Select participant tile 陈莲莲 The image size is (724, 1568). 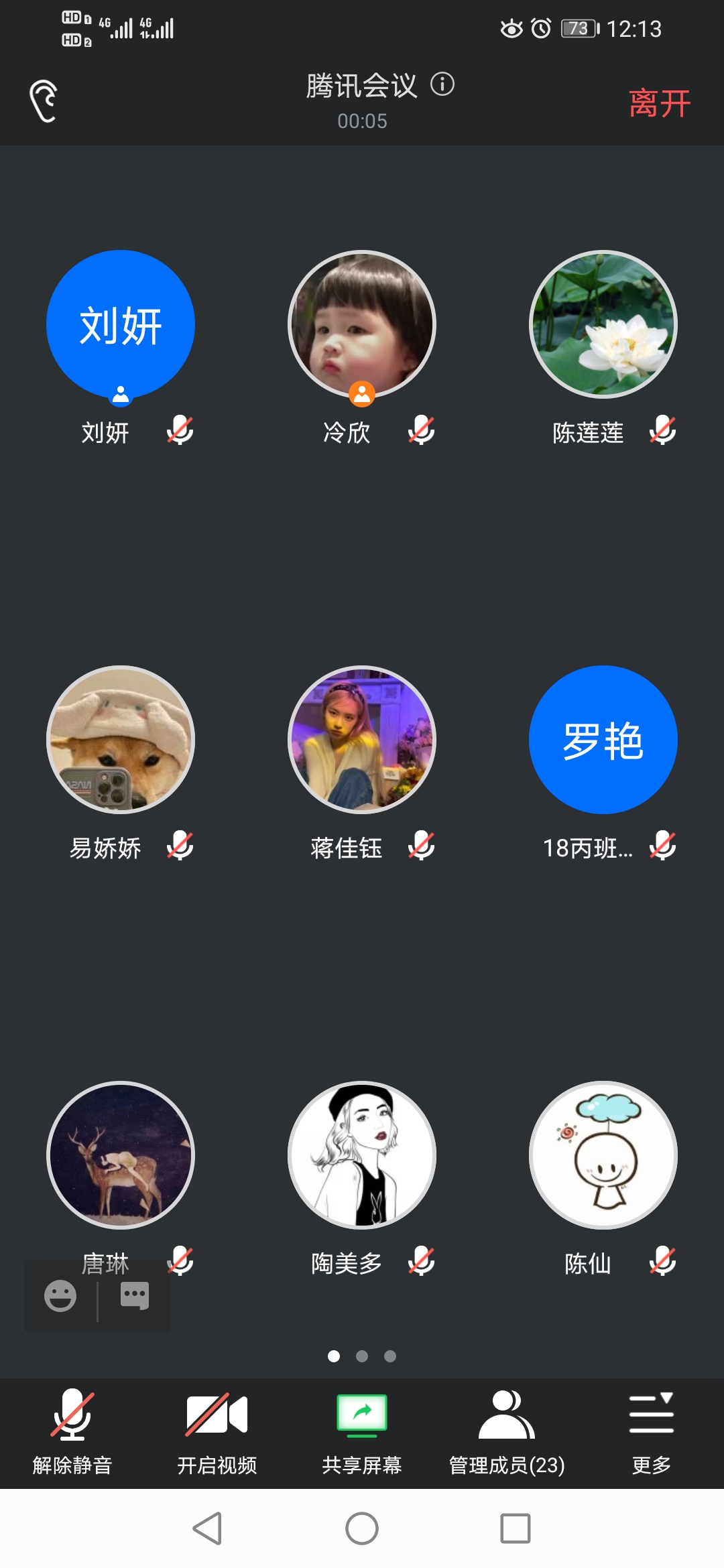pyautogui.click(x=603, y=325)
